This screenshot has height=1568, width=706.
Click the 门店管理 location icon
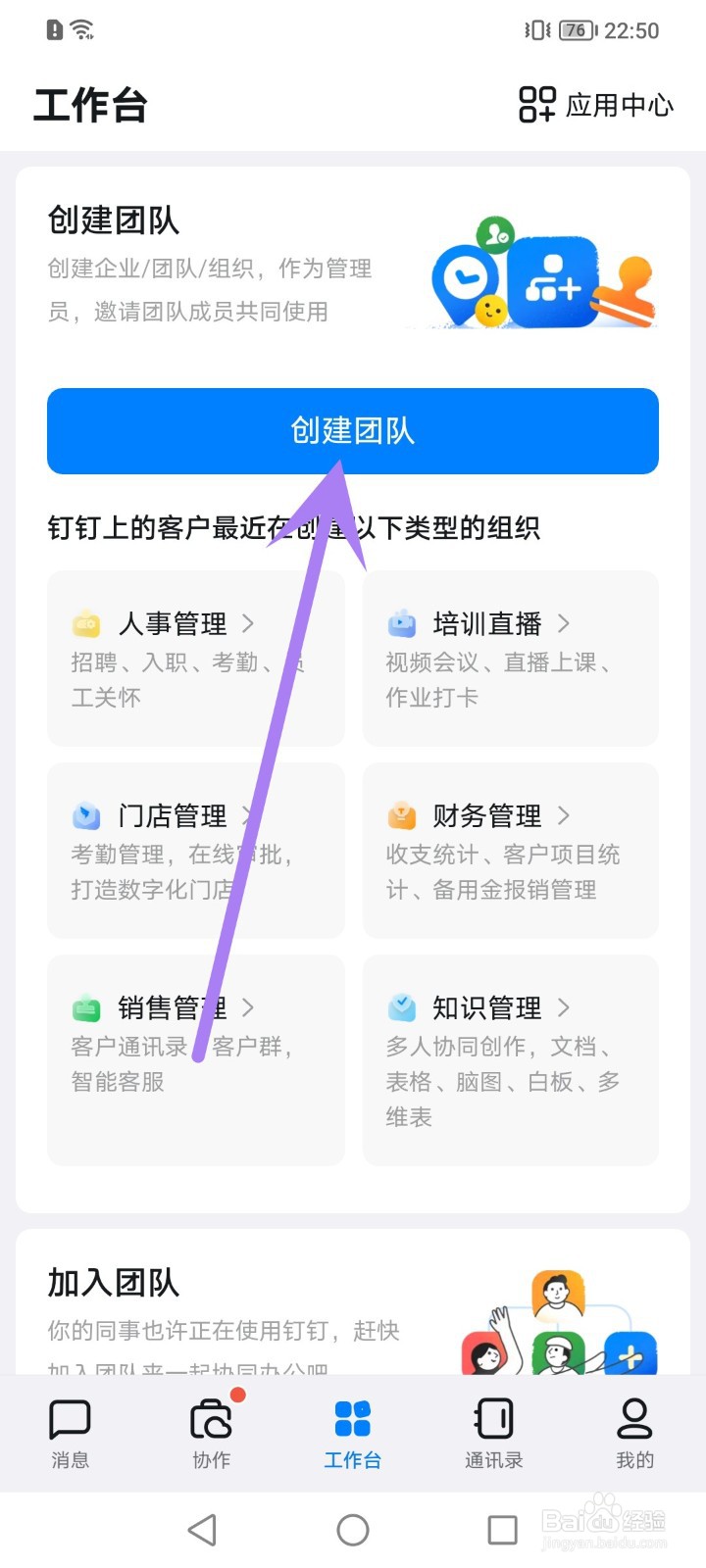[85, 815]
